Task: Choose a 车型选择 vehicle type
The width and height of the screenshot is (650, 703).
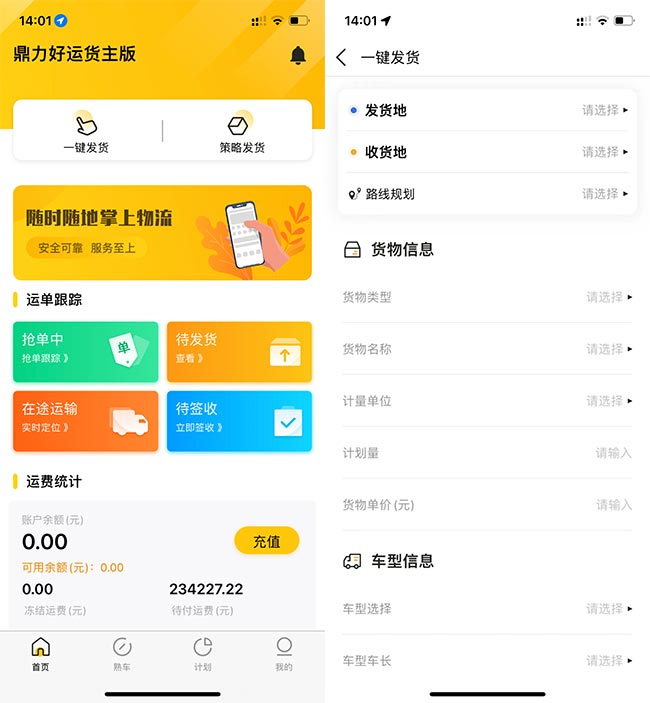Action: [x=487, y=609]
